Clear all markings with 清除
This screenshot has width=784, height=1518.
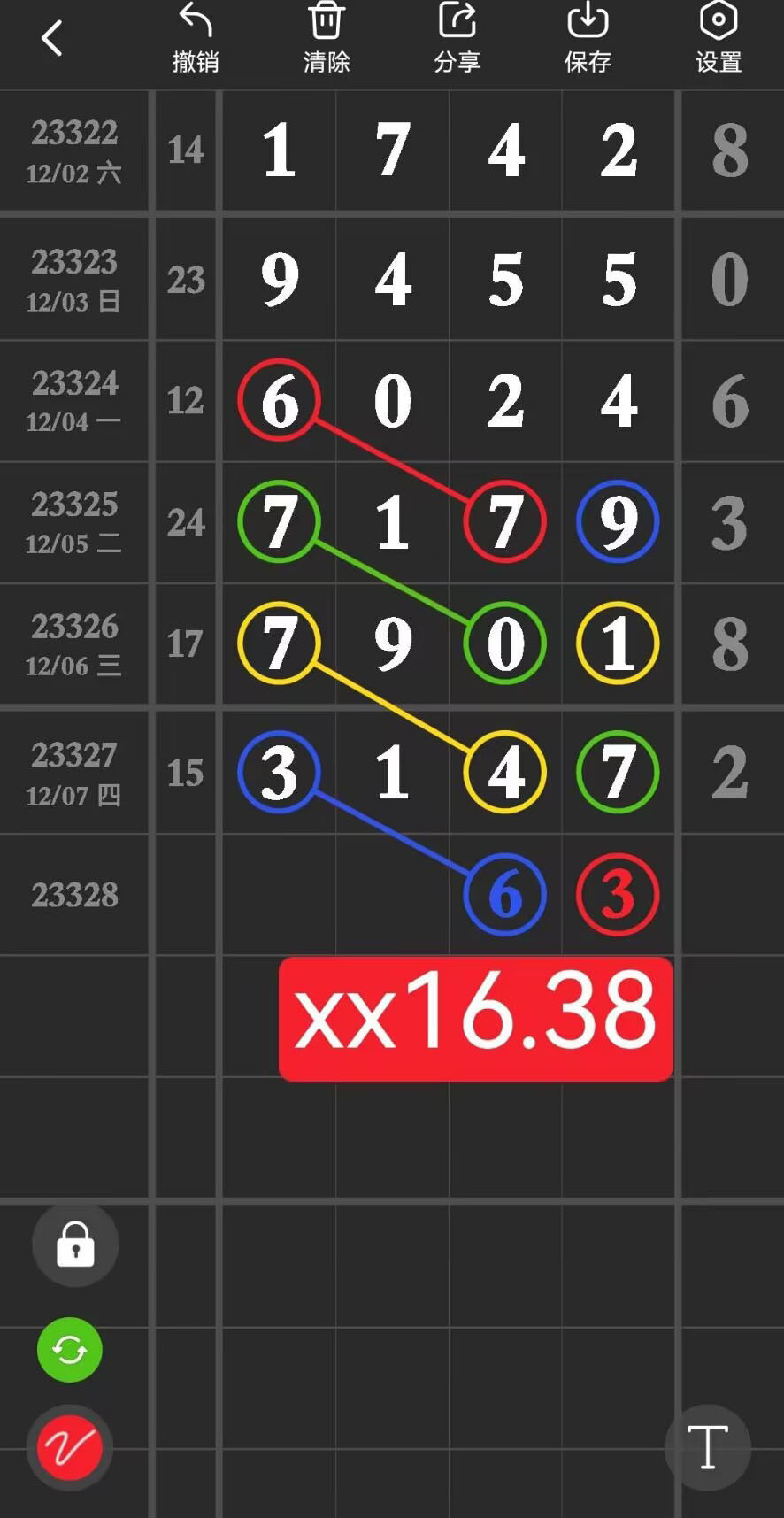click(x=327, y=39)
